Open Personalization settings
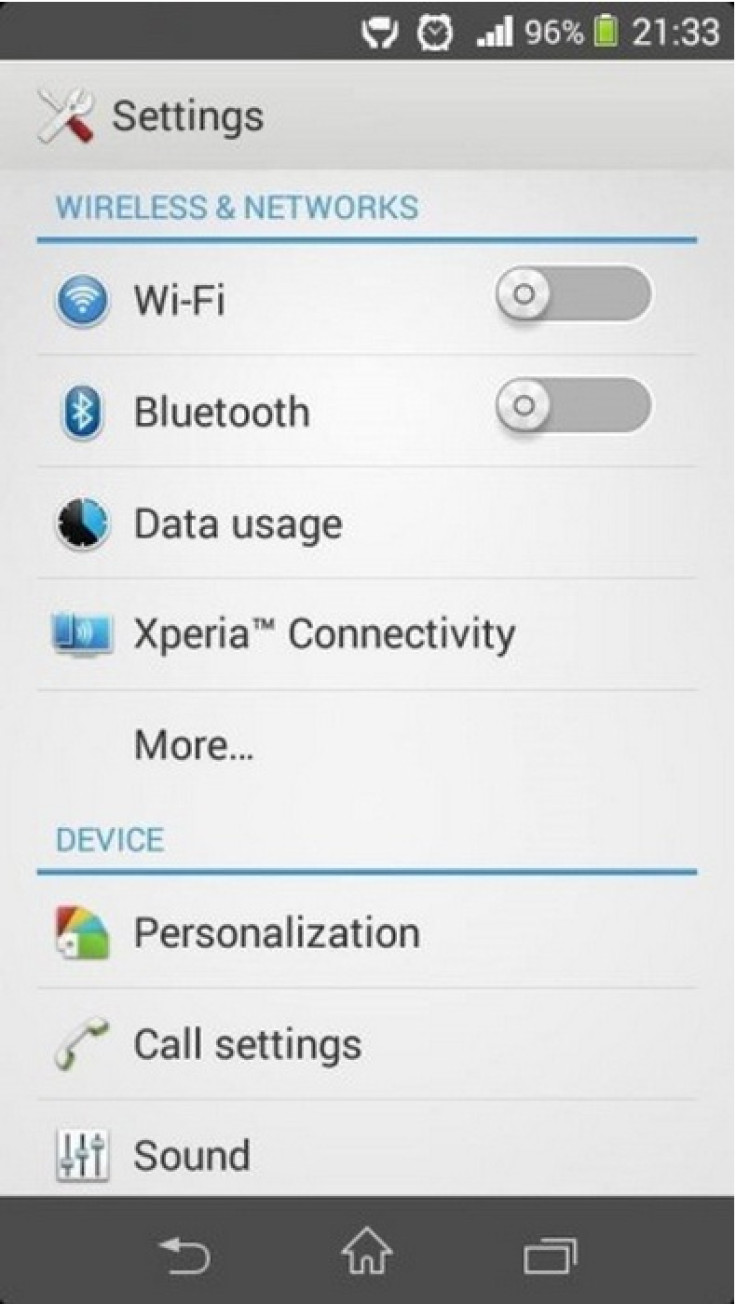 click(367, 932)
